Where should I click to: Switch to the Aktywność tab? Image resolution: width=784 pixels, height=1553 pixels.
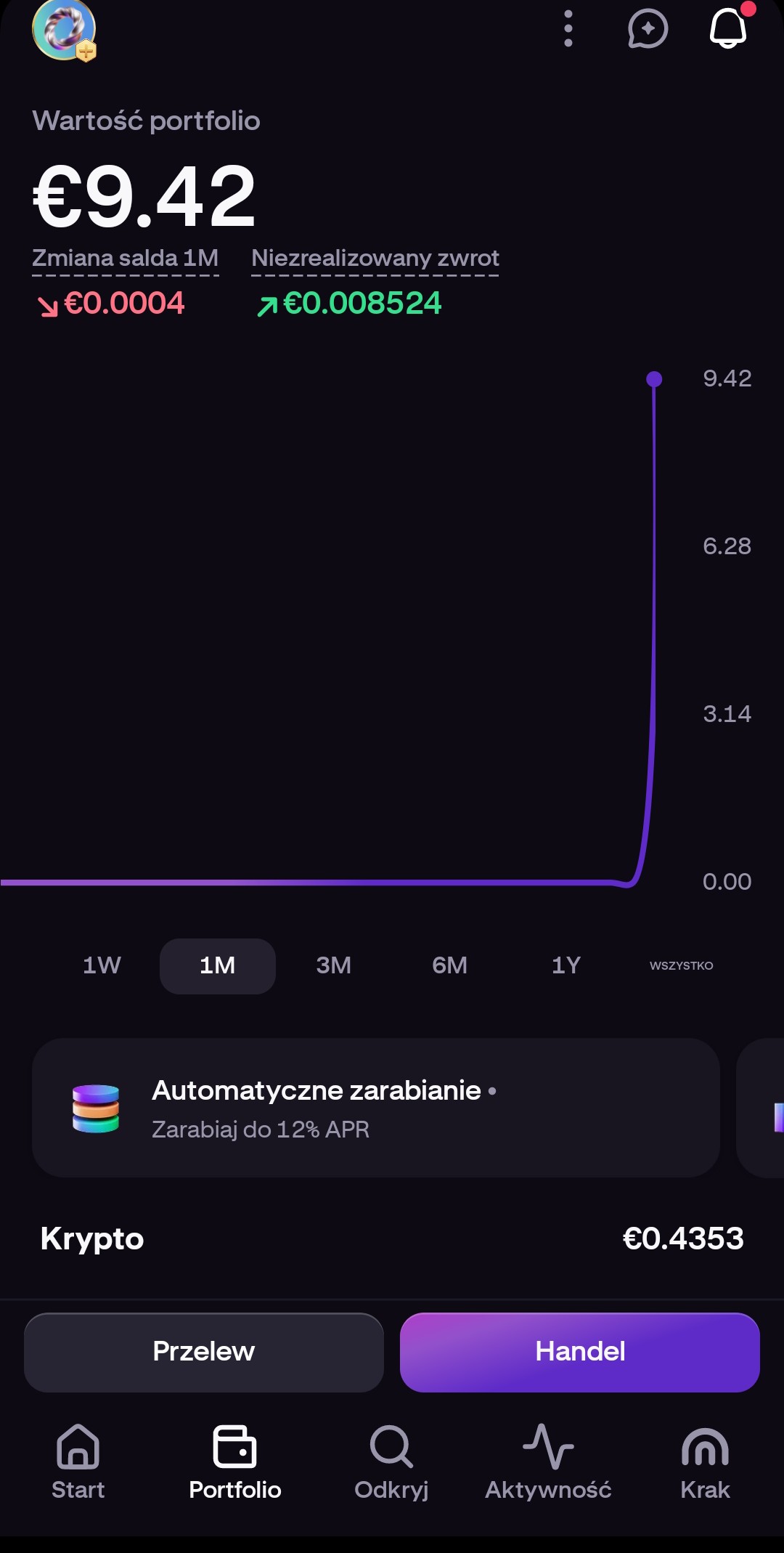[548, 1461]
